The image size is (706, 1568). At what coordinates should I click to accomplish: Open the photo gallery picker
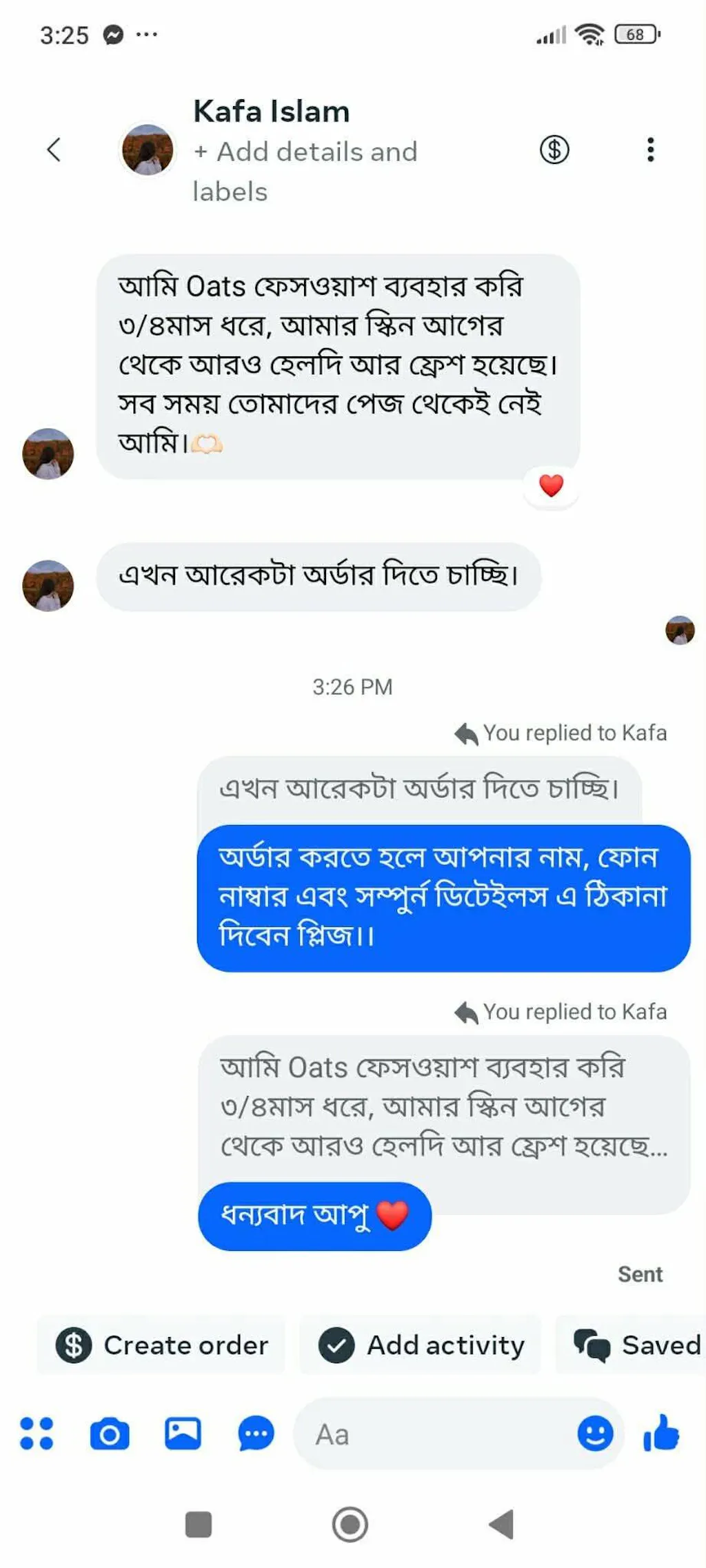[183, 1434]
